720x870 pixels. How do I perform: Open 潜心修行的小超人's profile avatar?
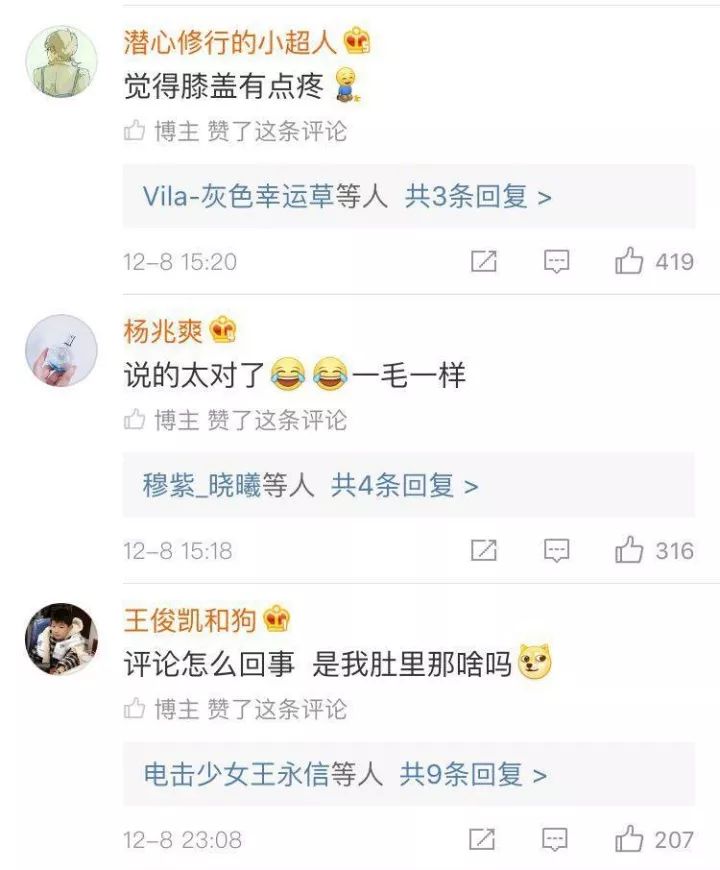pos(61,62)
